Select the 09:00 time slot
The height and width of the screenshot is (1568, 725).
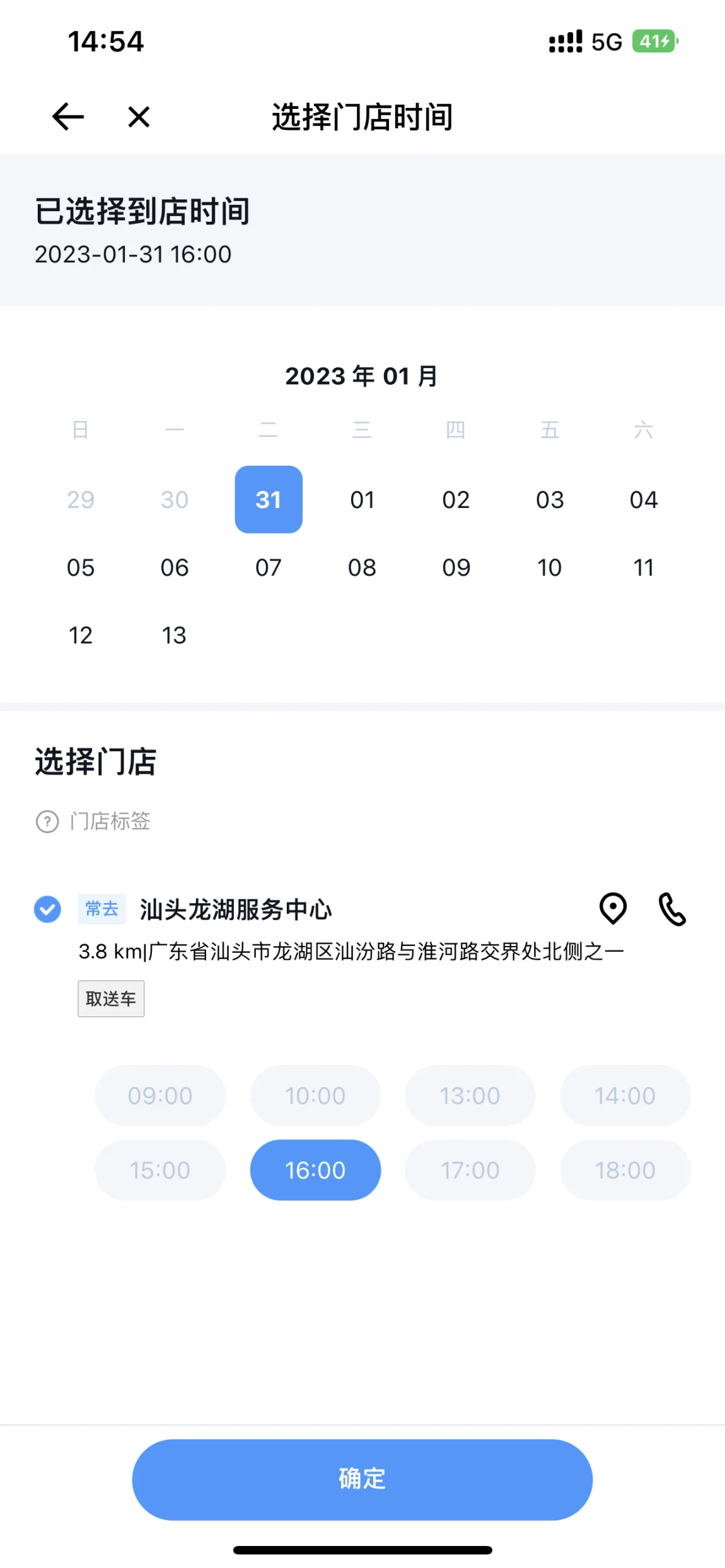[160, 1095]
